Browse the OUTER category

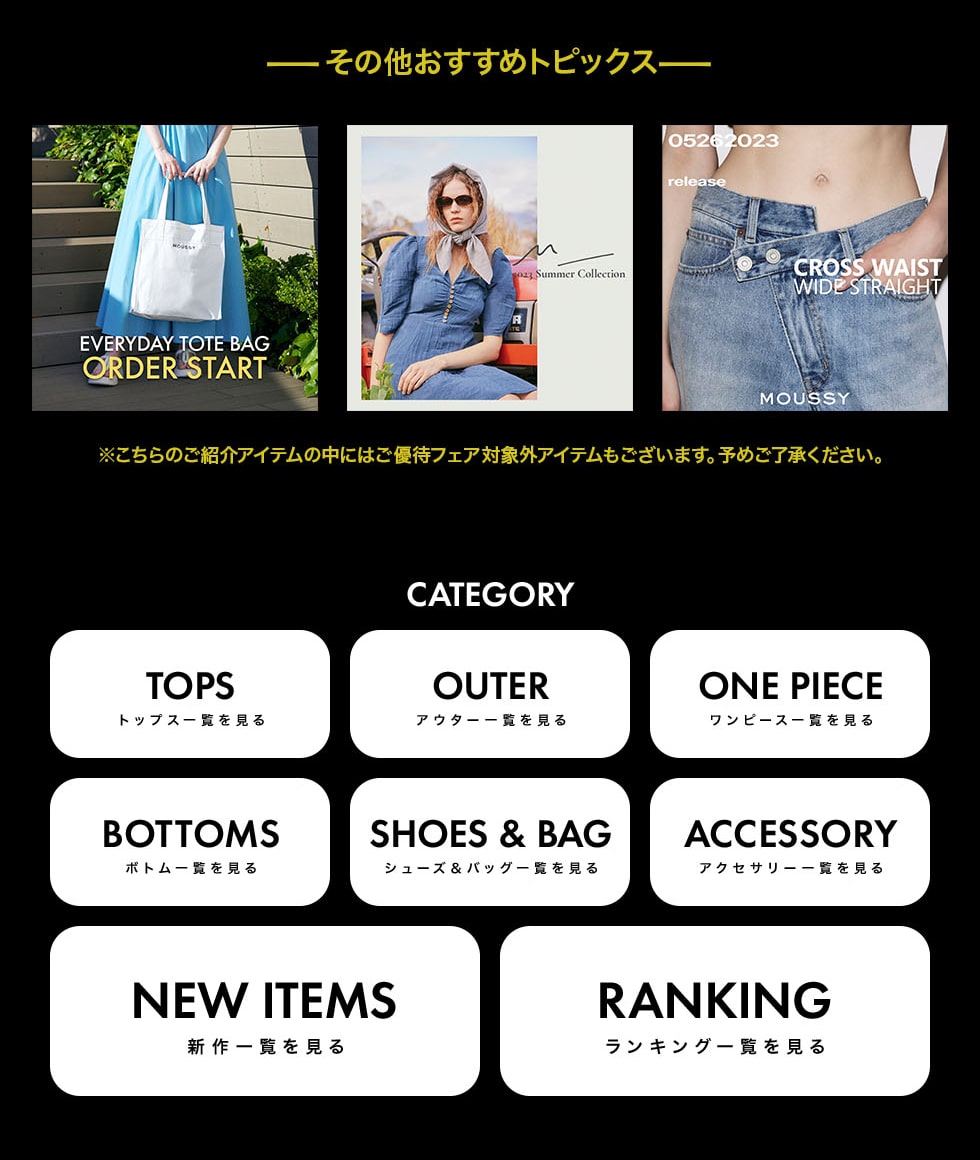click(x=490, y=694)
